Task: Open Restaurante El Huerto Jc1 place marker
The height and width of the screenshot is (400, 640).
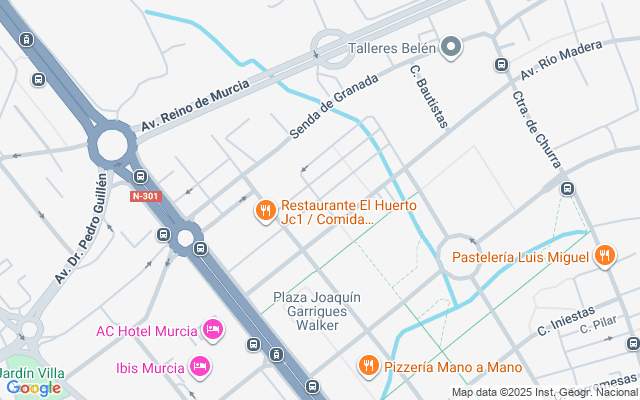Action: click(265, 210)
